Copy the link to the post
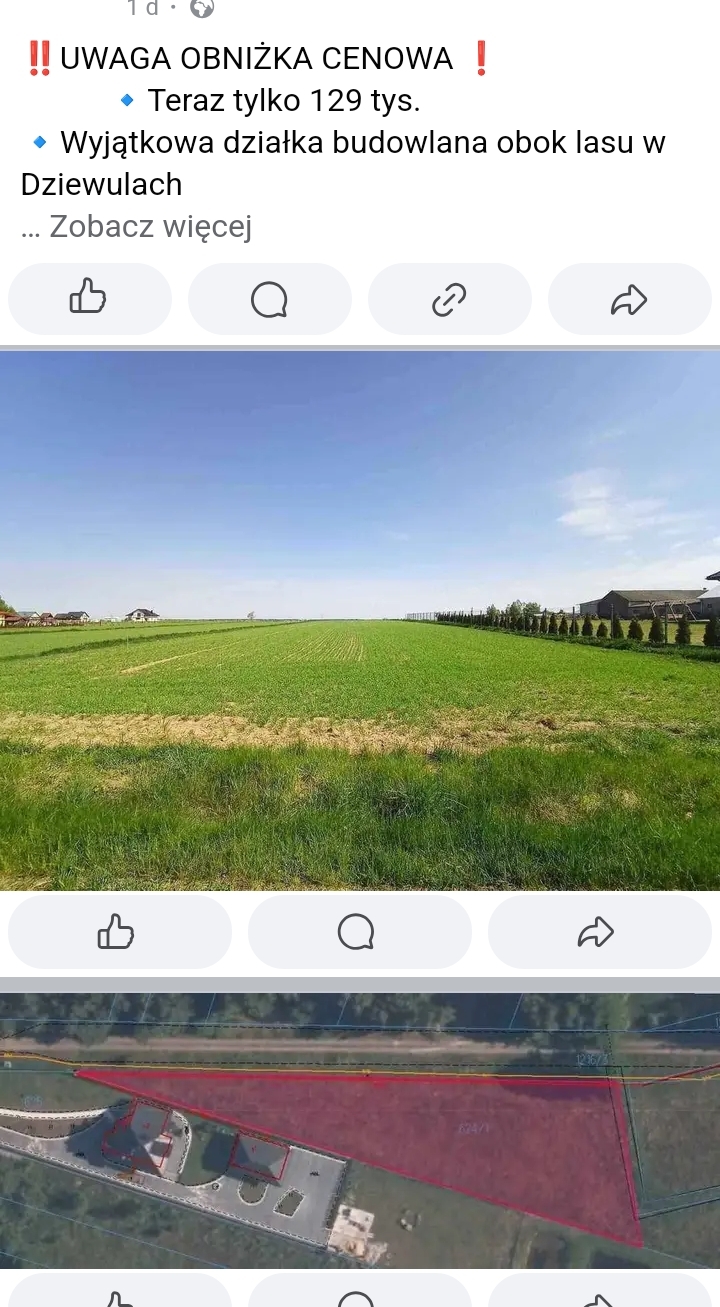 (x=449, y=298)
